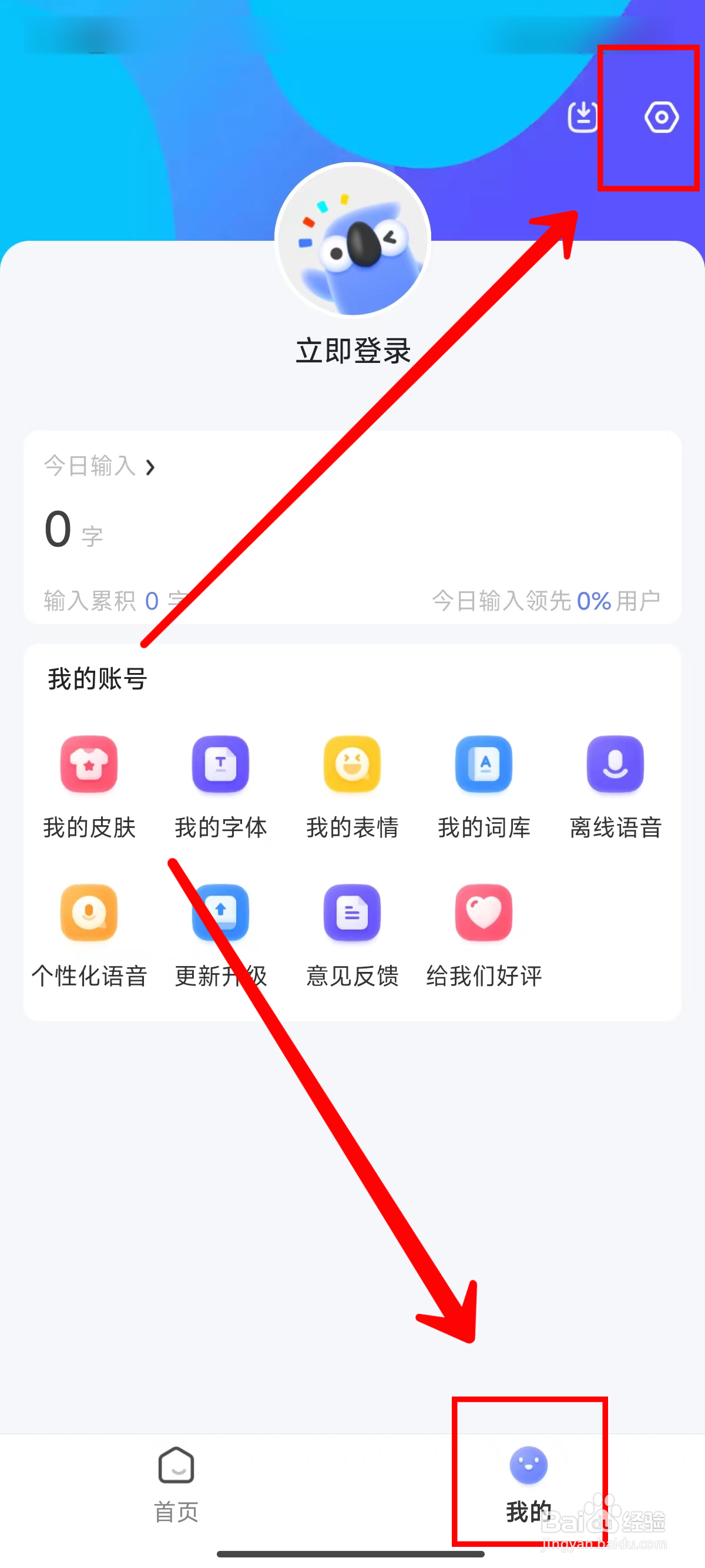Tap the download icon in top bar
Image resolution: width=705 pixels, height=1568 pixels.
583,117
